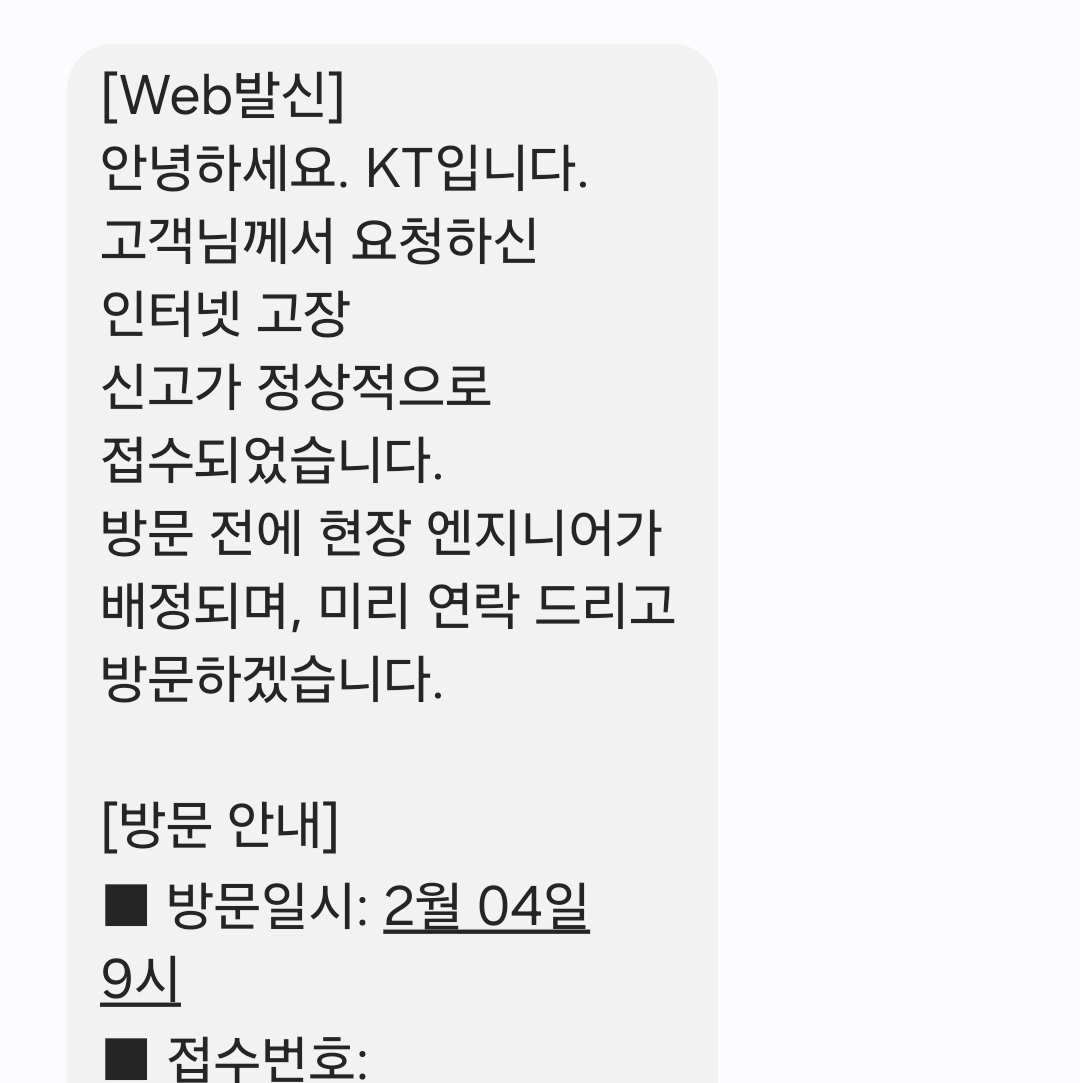This screenshot has width=1080, height=1083.
Task: Open the underlined visit date 2월 04일 9시
Action: click(486, 908)
